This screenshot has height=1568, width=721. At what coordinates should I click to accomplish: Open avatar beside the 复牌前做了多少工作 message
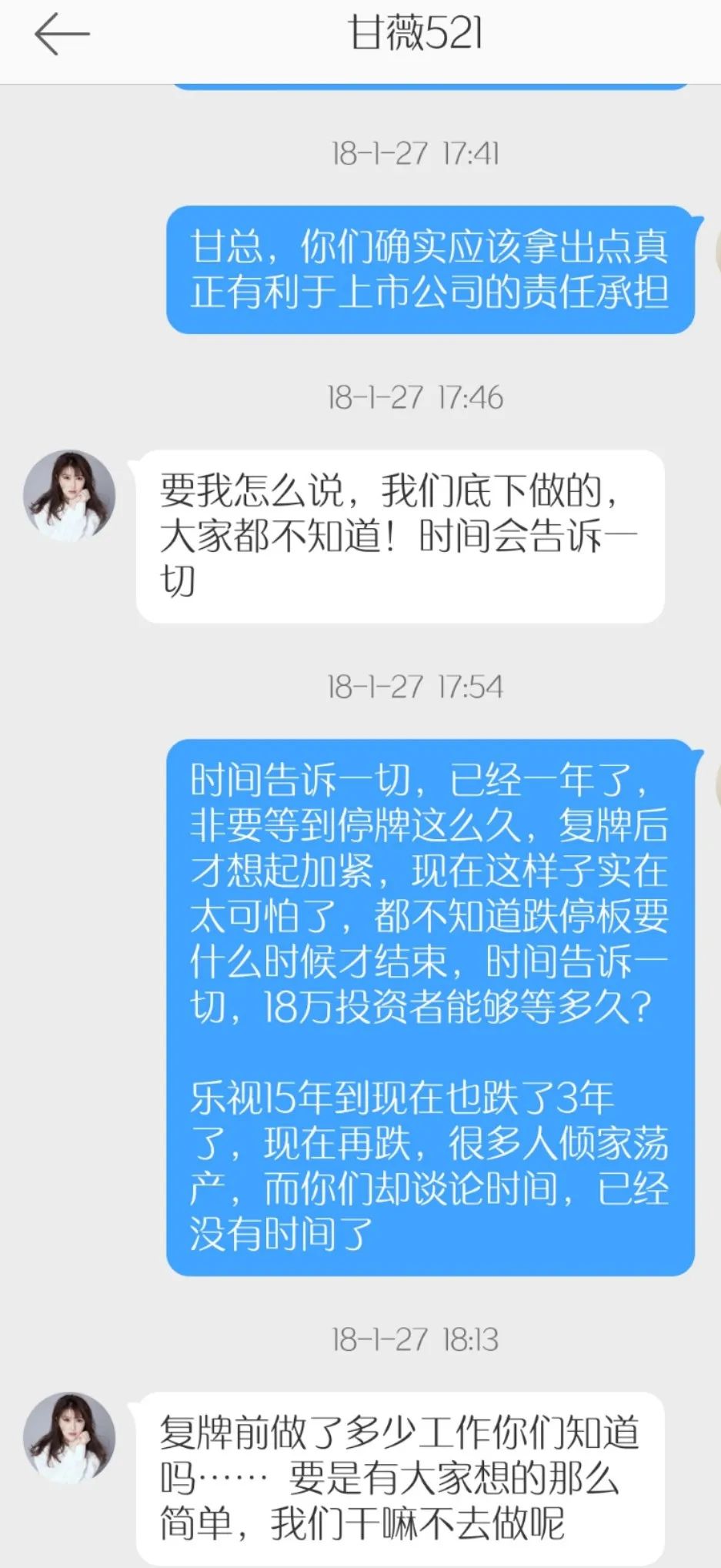(x=69, y=1437)
